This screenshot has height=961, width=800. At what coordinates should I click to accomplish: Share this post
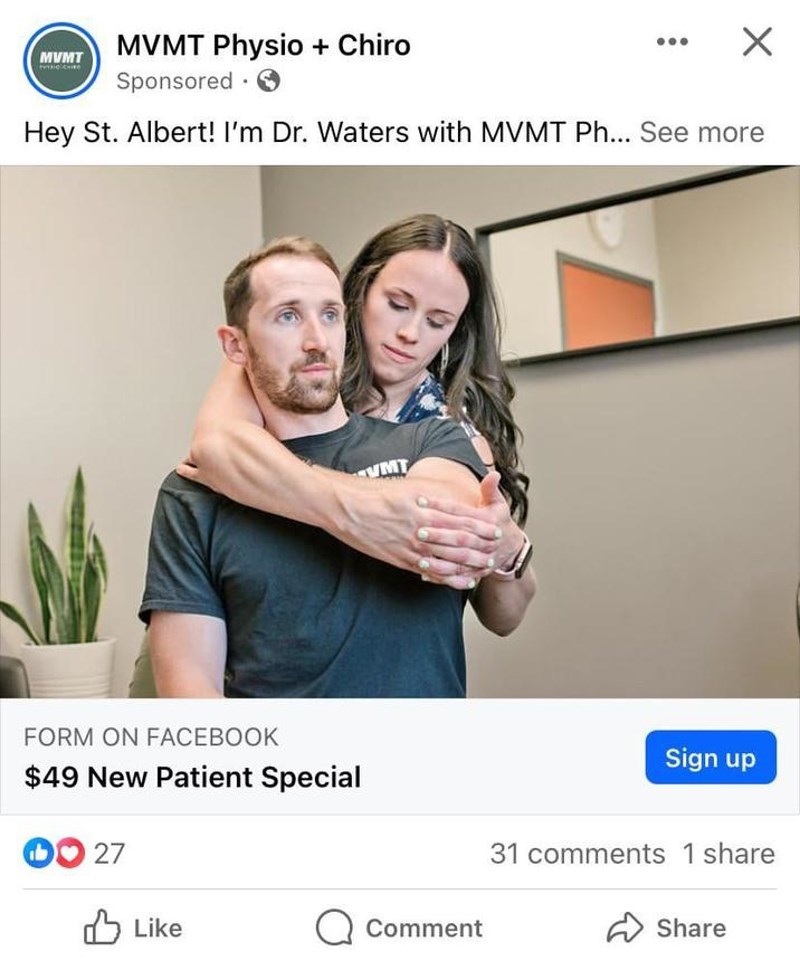coord(667,928)
